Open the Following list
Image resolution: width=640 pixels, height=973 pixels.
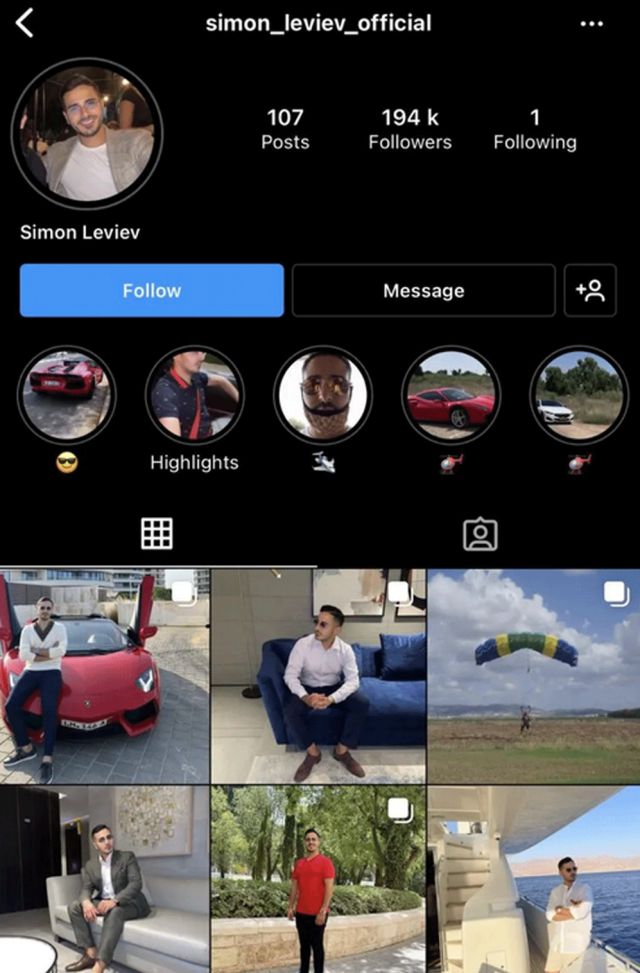[534, 129]
